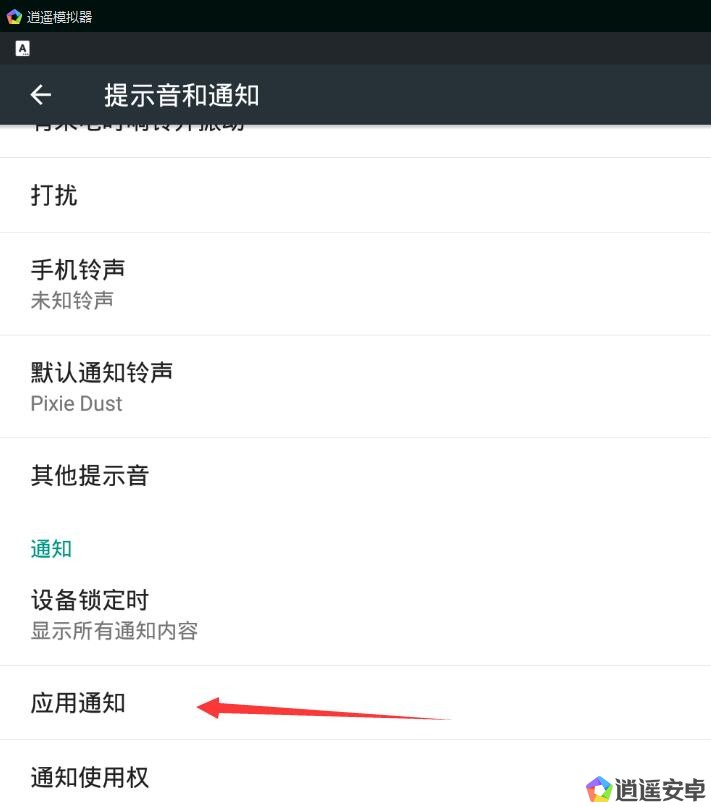
Task: Open 应用通知 settings
Action: 78,703
